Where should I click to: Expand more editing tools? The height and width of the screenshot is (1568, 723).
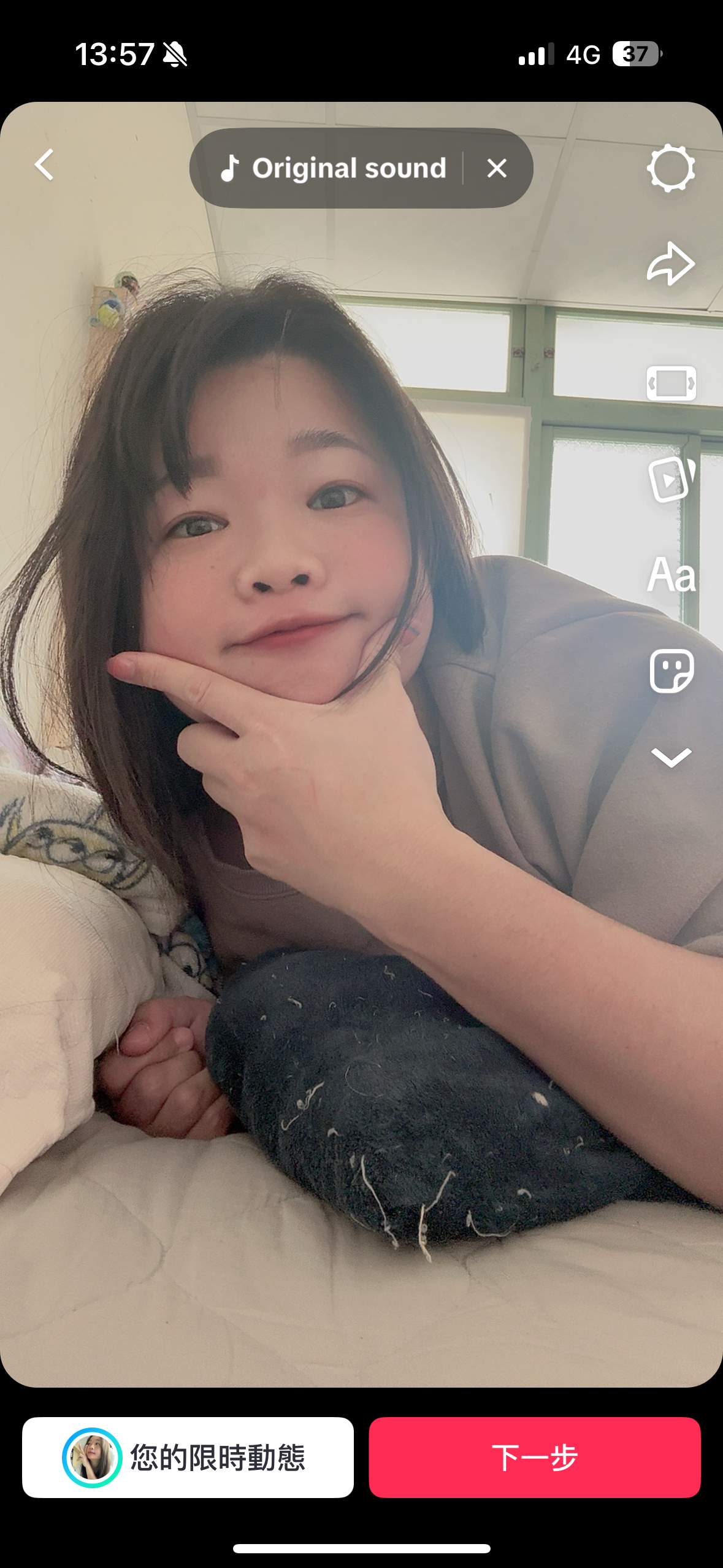tap(671, 757)
